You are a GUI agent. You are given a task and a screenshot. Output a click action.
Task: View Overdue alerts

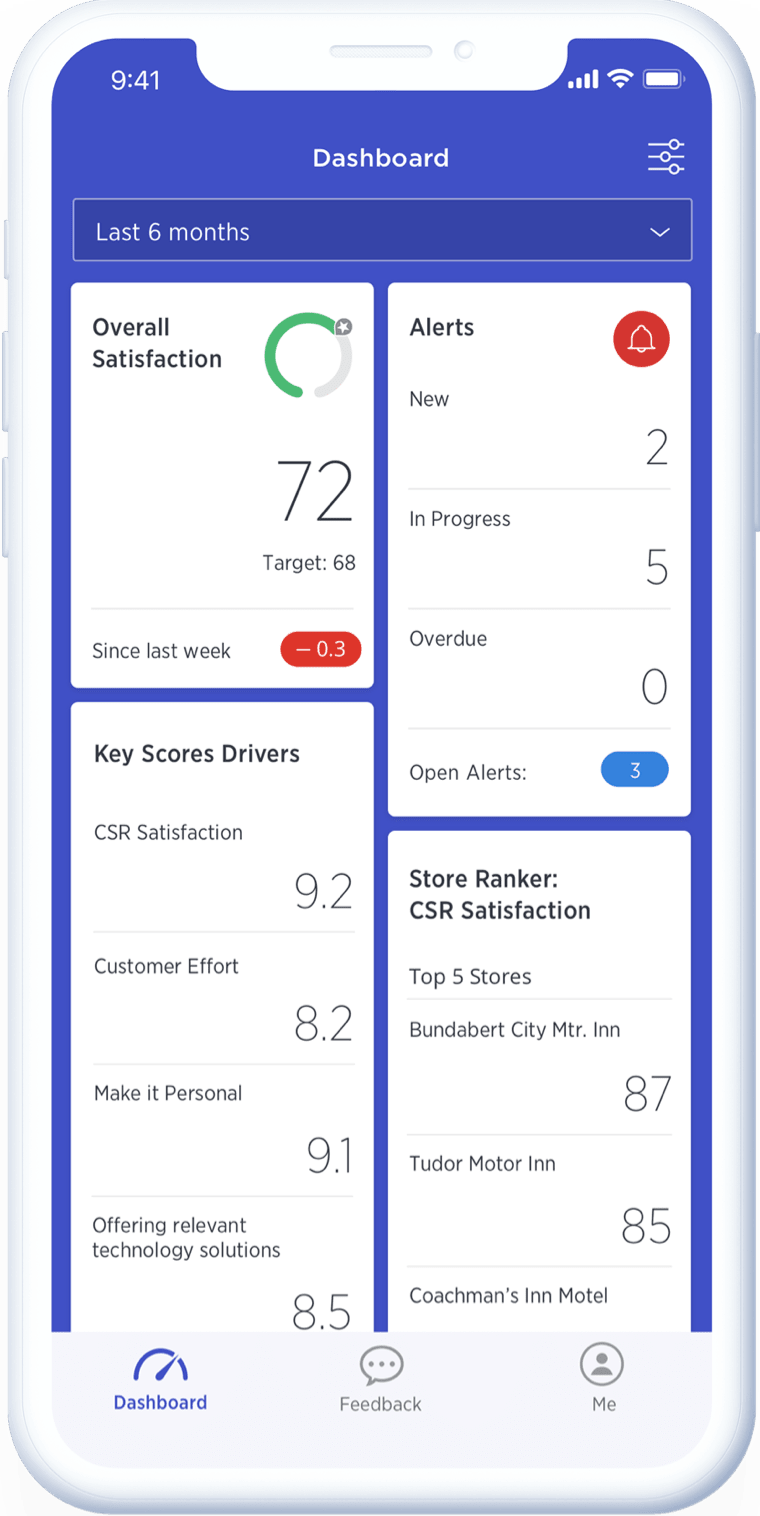[x=539, y=668]
